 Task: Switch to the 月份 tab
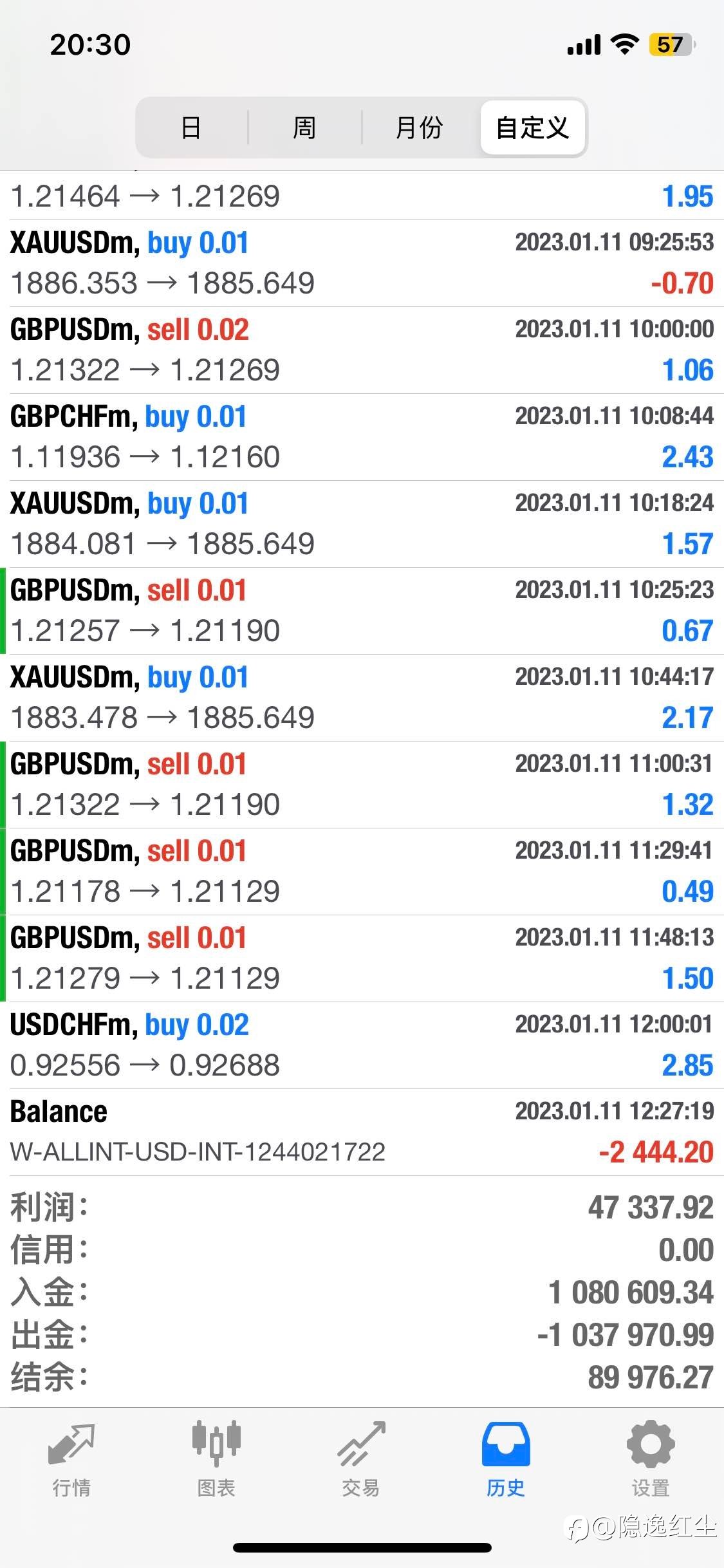419,127
